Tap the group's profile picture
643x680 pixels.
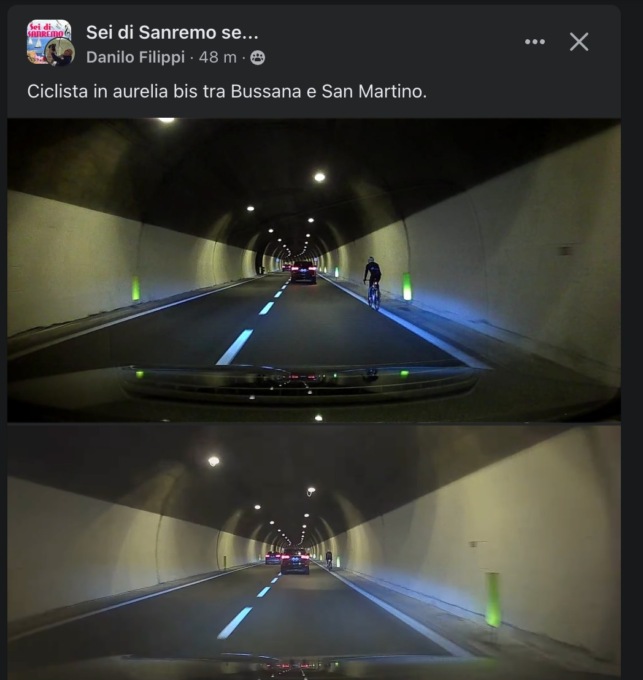[47, 42]
